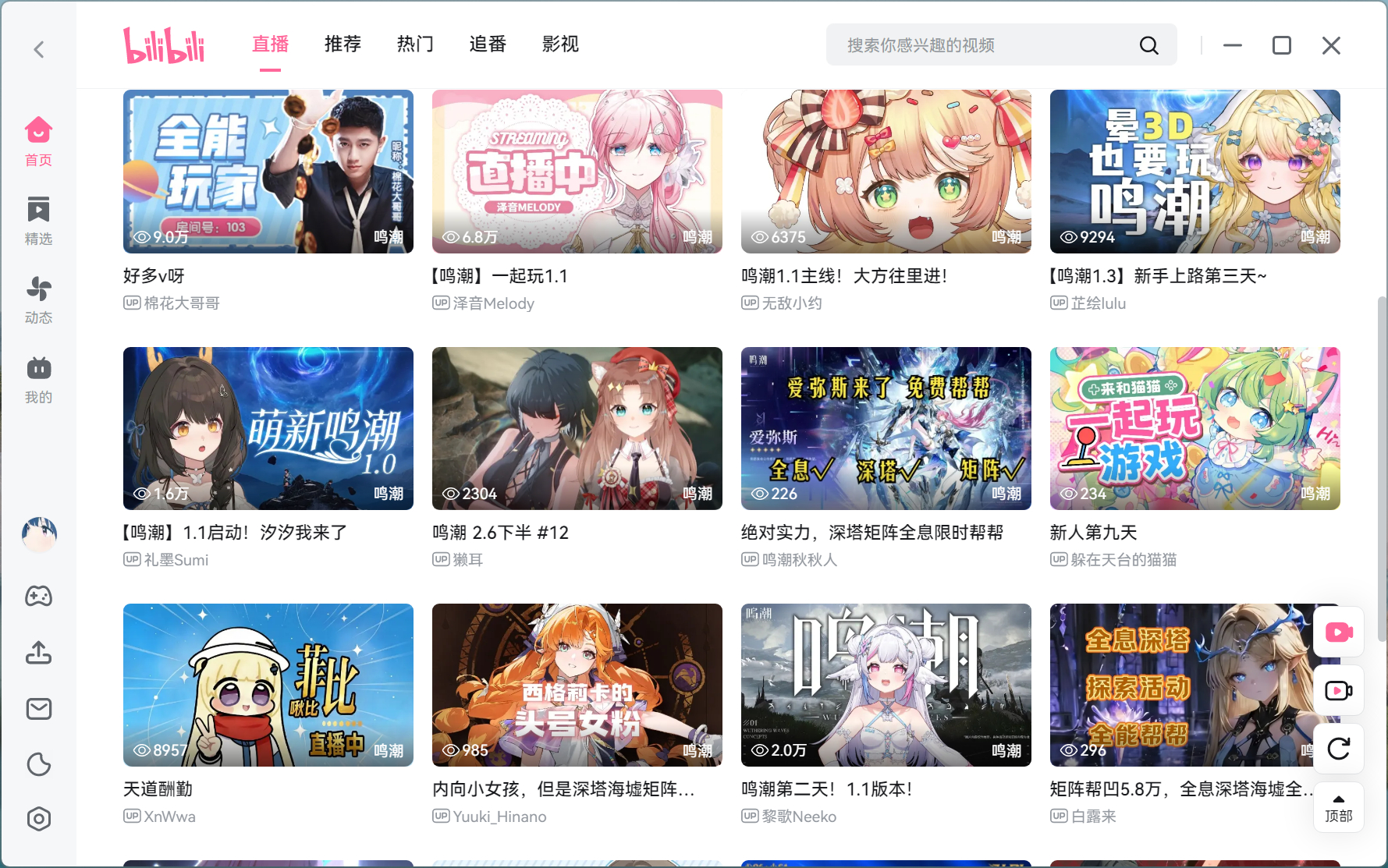Open 精选 in the sidebar
The width and height of the screenshot is (1388, 868).
38,221
